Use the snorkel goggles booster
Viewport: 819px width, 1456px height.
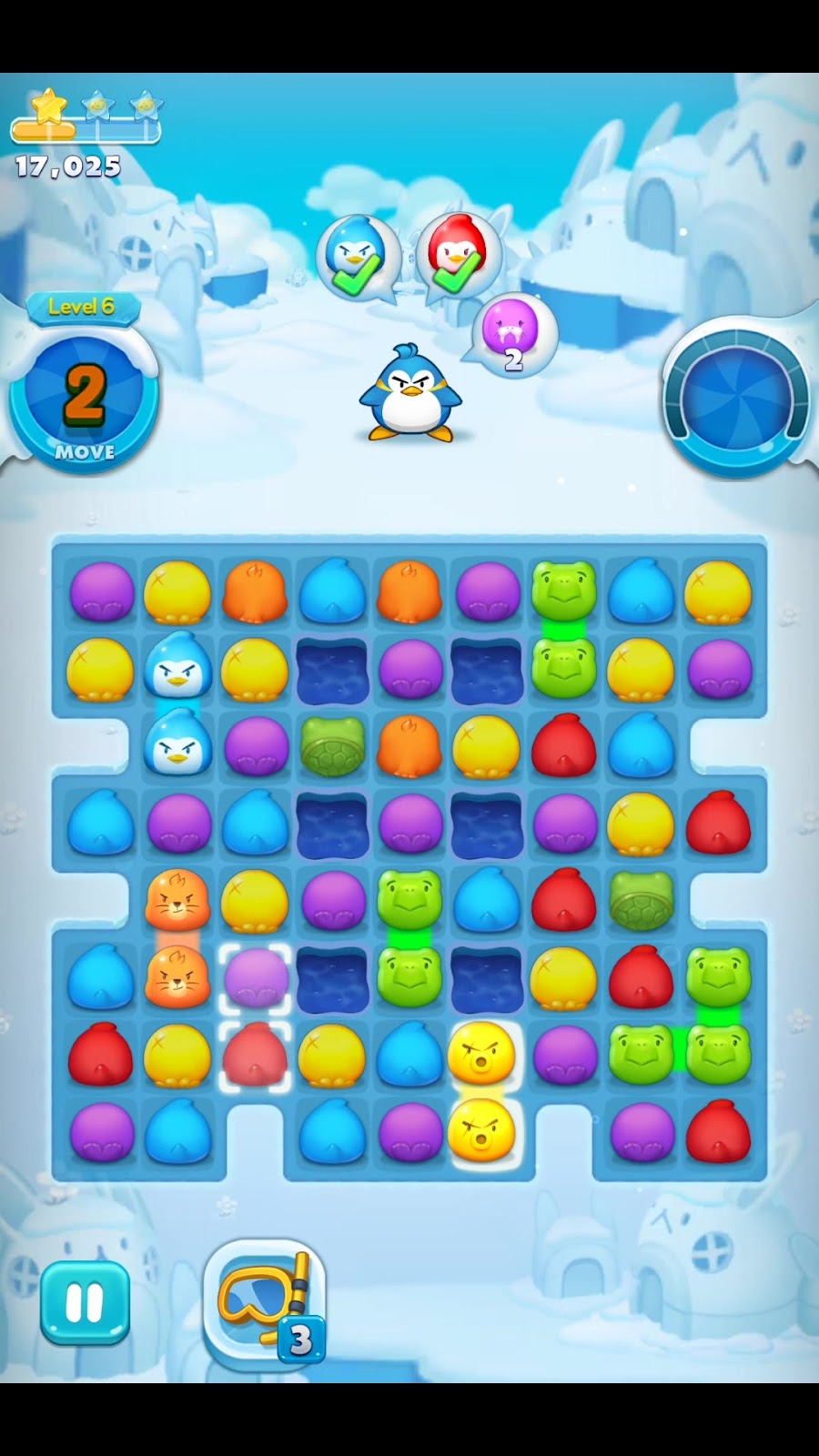click(264, 1303)
